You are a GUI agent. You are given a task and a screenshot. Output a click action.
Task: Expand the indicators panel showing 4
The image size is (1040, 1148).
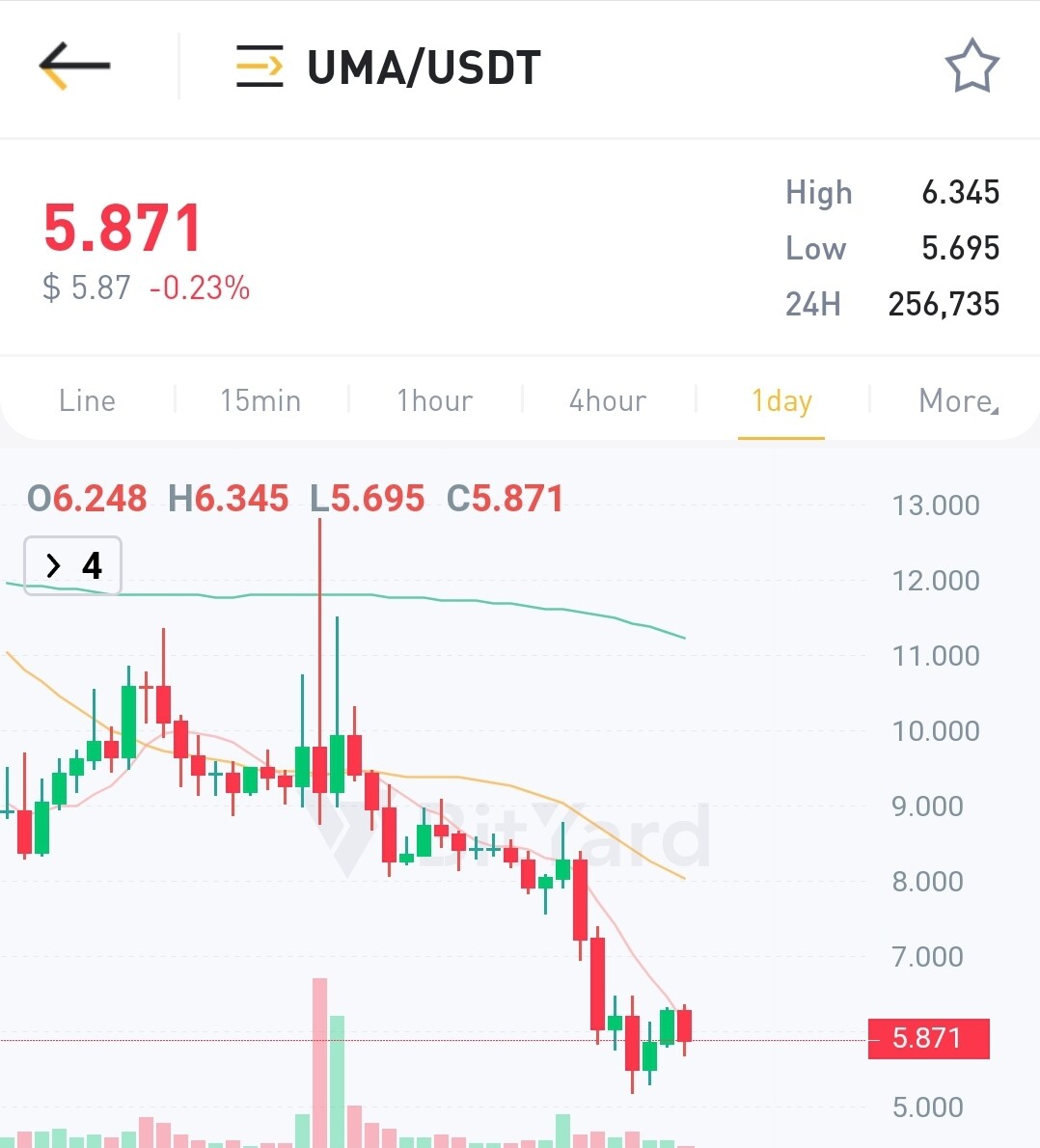pos(72,565)
